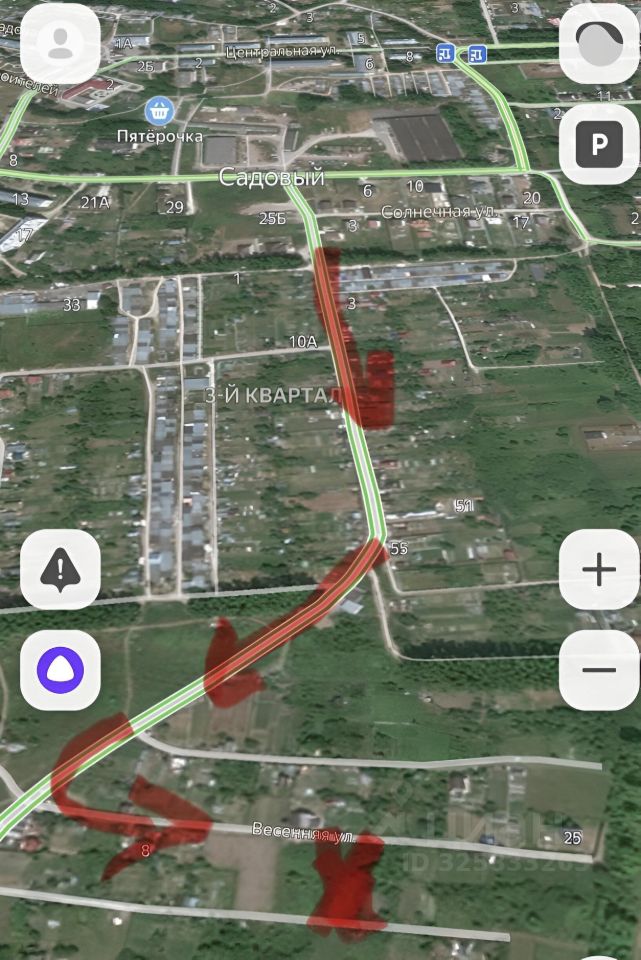
Task: Launch the Alice voice assistant
Action: pos(60,670)
